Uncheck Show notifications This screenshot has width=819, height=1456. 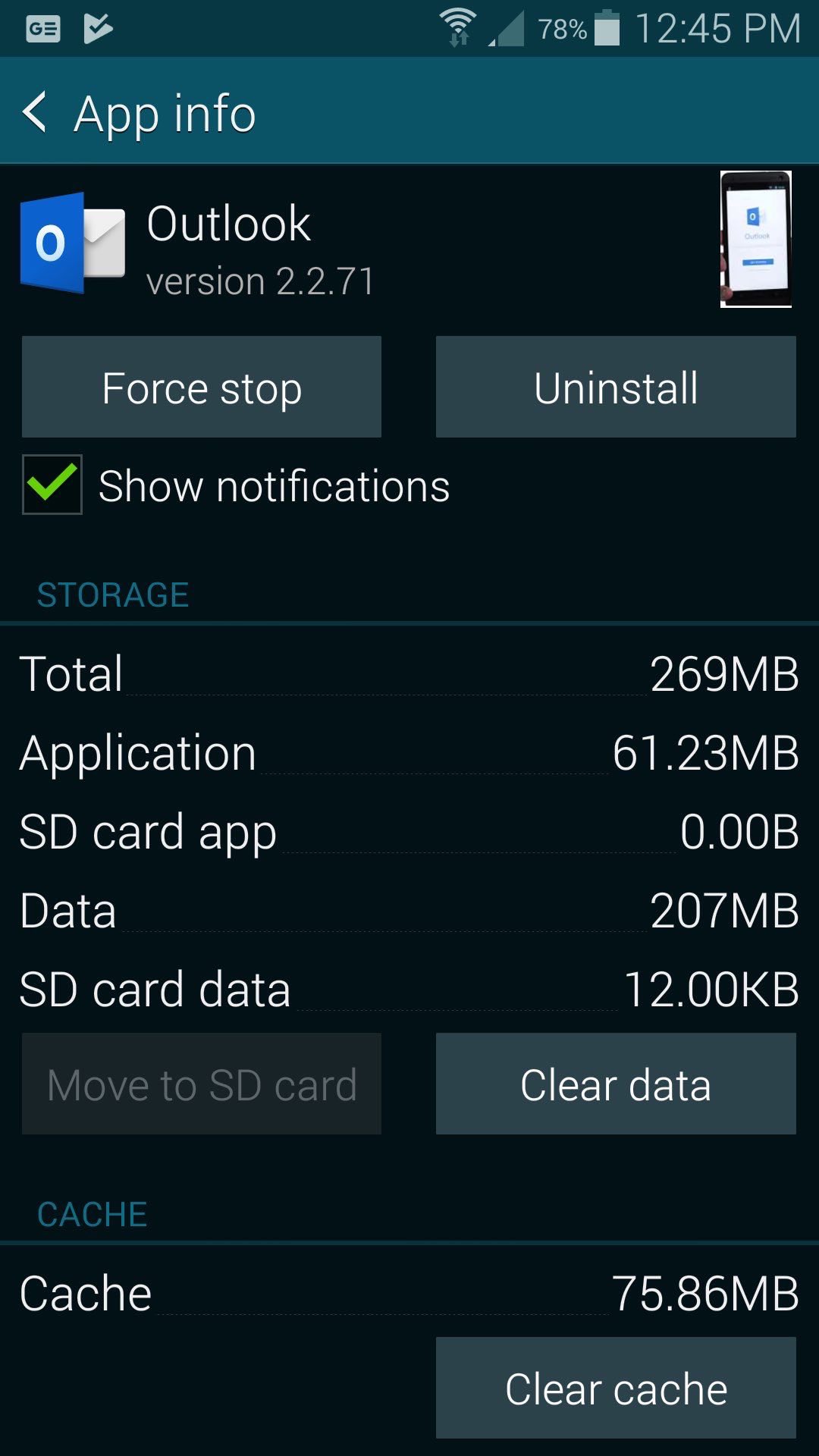52,485
